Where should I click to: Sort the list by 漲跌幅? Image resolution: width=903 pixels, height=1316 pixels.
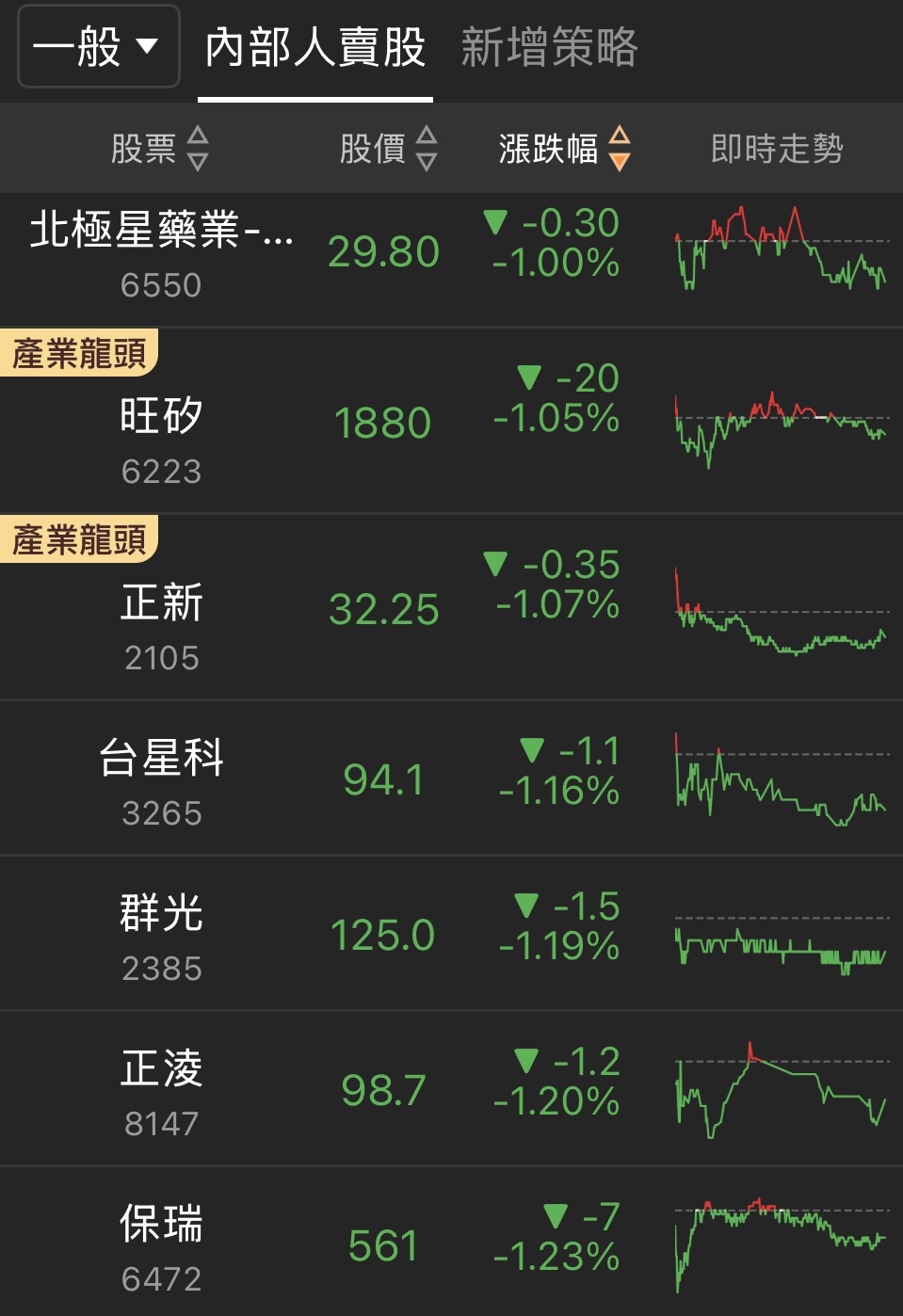(x=563, y=149)
